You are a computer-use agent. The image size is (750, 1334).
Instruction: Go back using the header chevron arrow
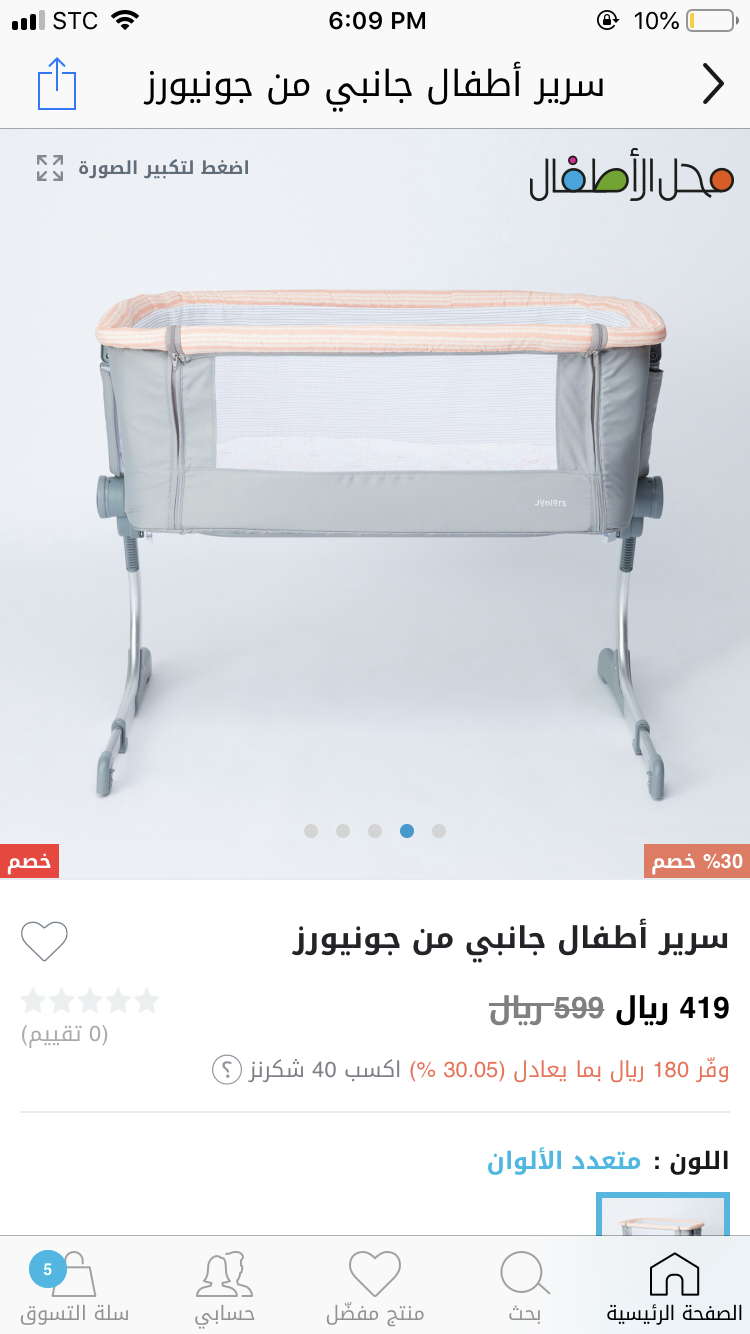[712, 85]
